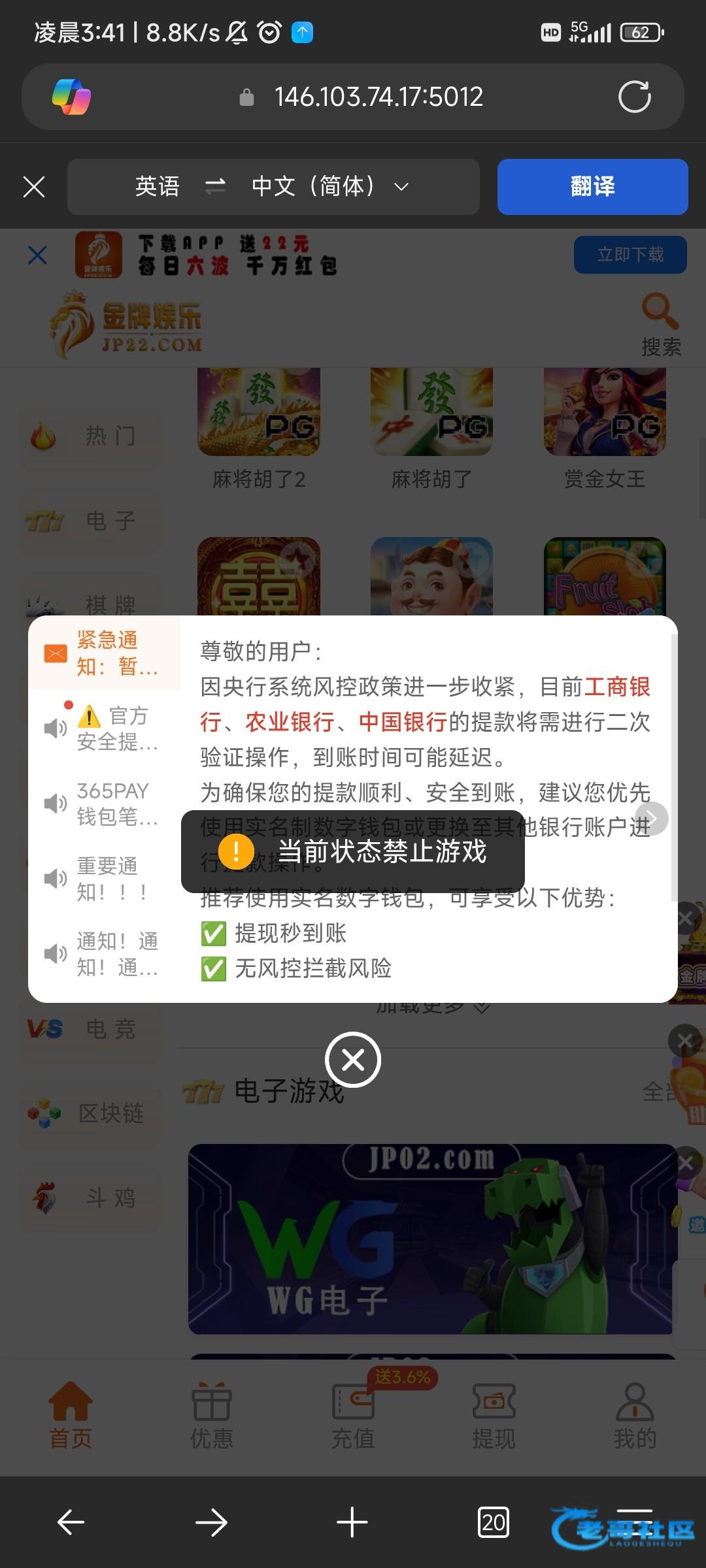Select the 紧急通知 notice item
Viewport: 706px width, 1568px height.
105,653
